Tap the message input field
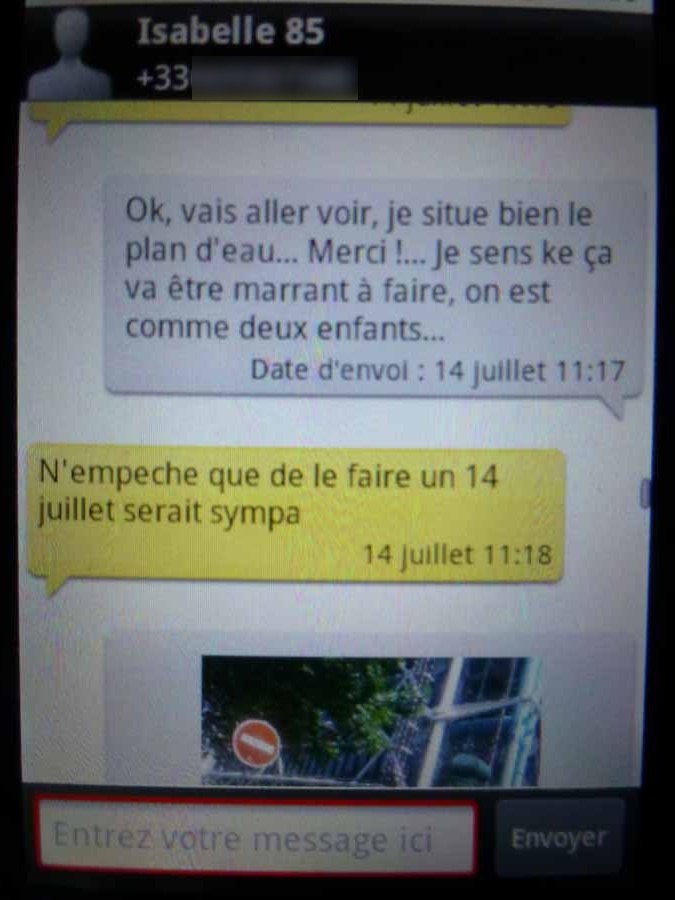 point(256,837)
